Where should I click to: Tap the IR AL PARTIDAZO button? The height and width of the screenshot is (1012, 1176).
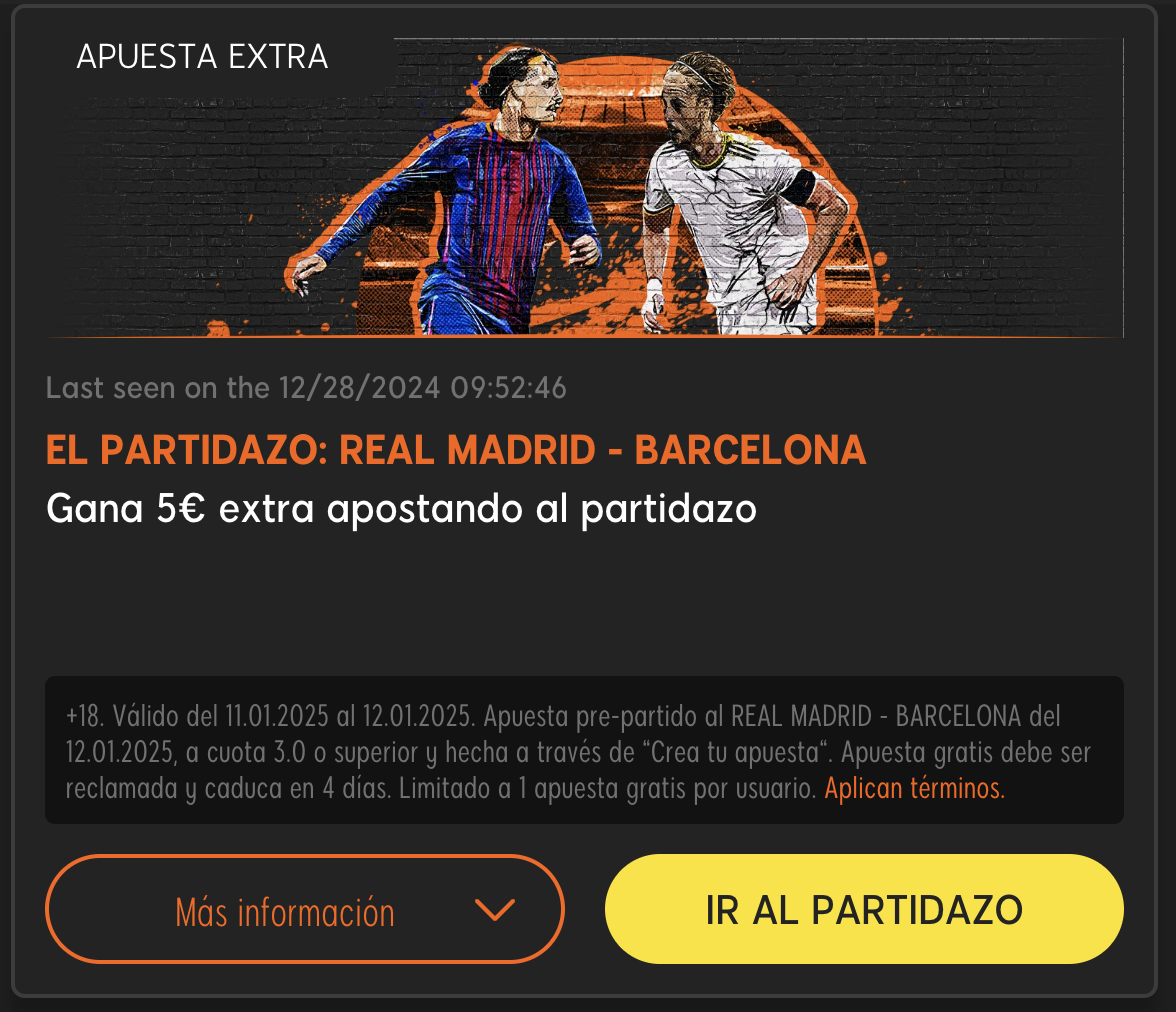pos(864,910)
